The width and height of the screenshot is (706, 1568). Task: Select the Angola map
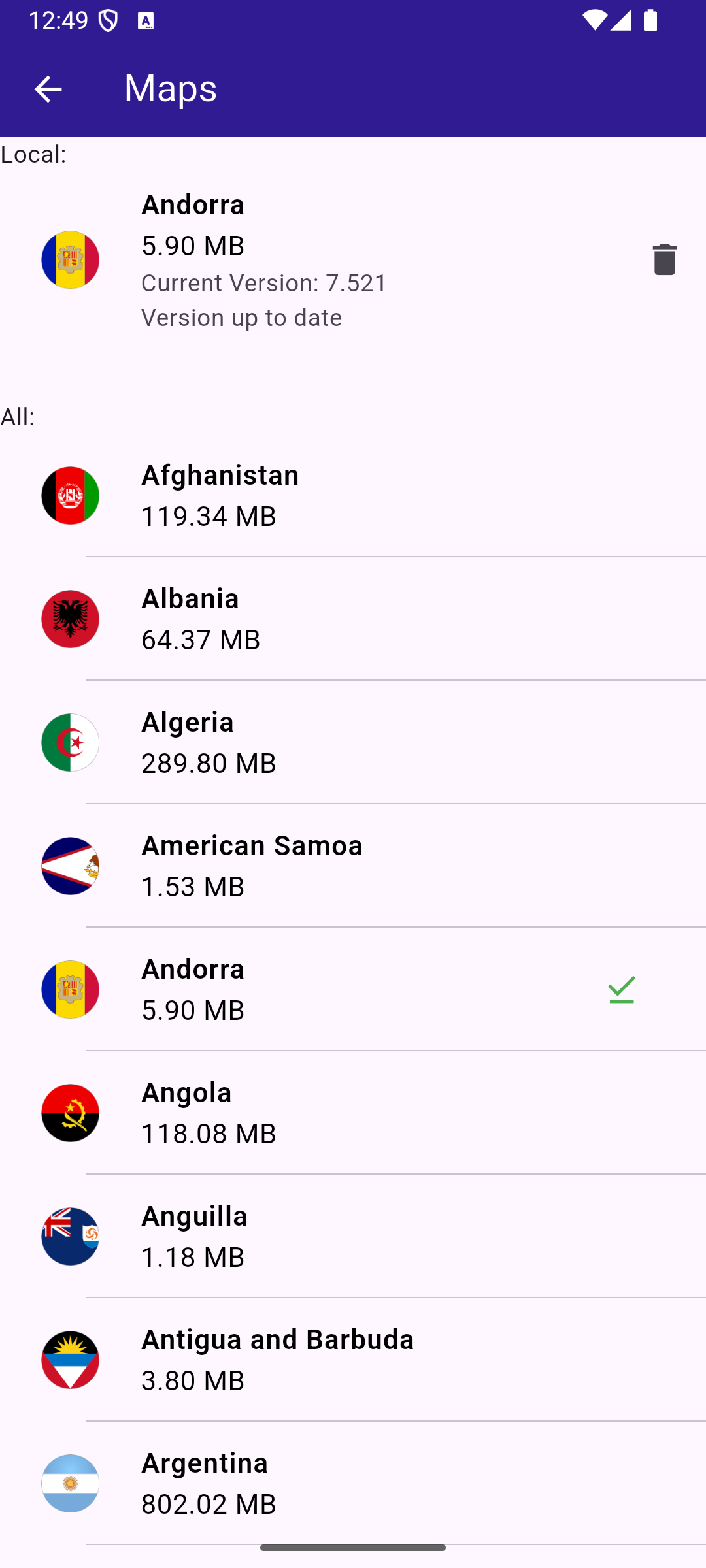353,1113
